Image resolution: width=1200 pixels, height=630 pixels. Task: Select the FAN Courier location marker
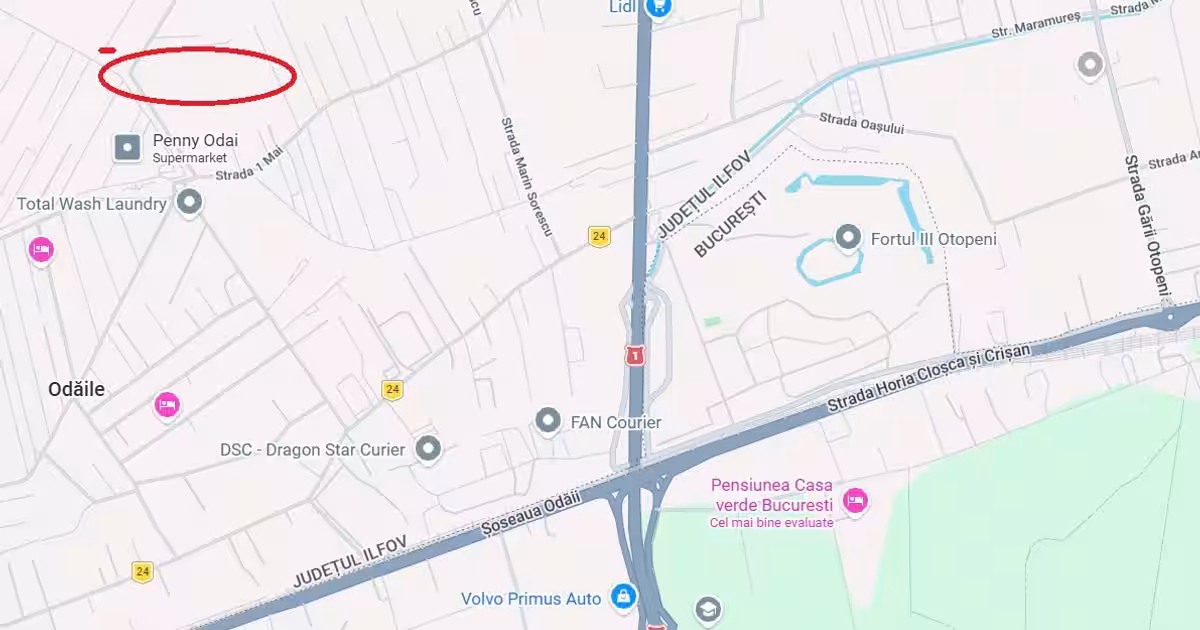(x=547, y=422)
